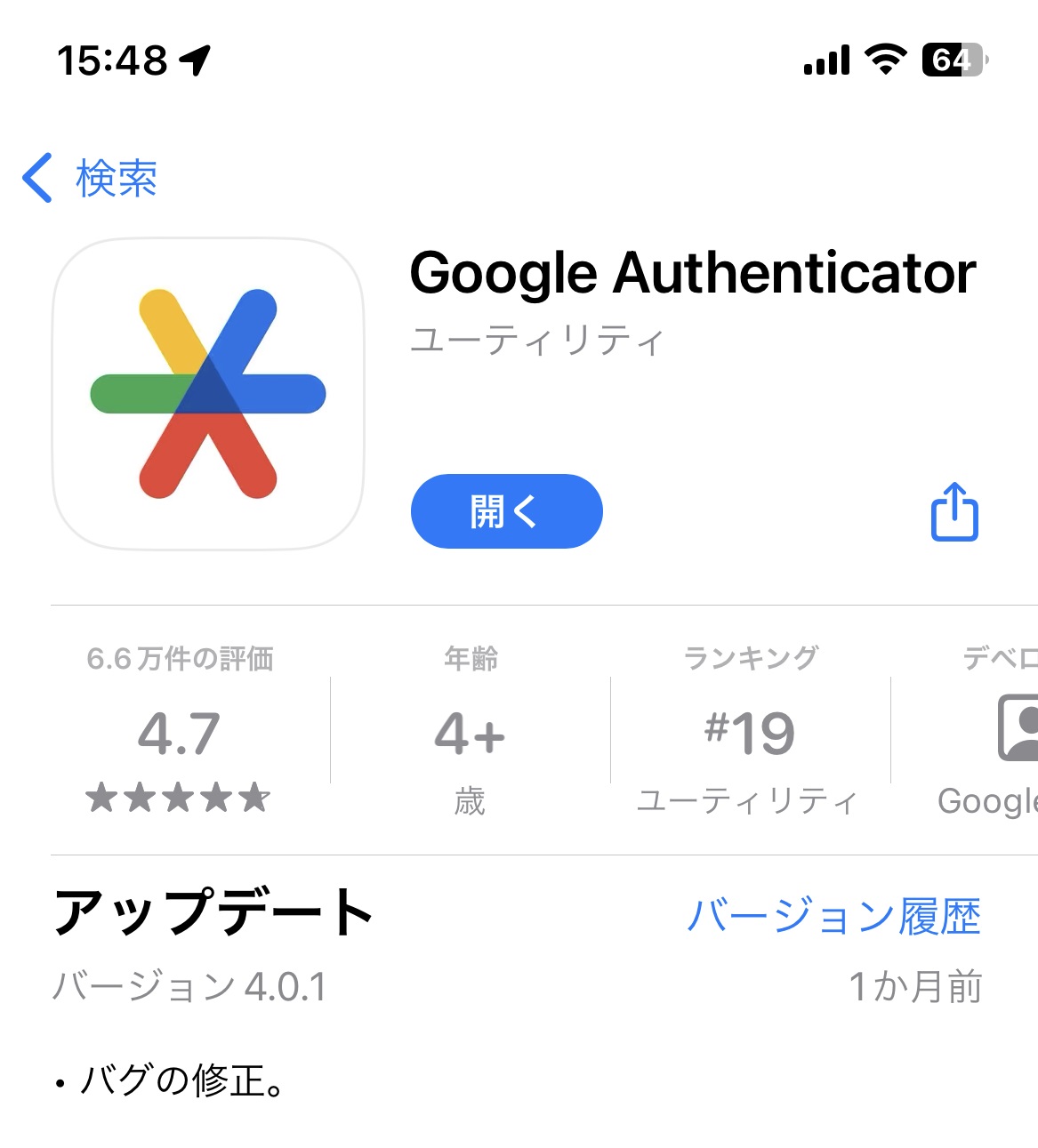Viewport: 1038px width, 1148px height.
Task: Tap the 開く button
Action: click(506, 511)
